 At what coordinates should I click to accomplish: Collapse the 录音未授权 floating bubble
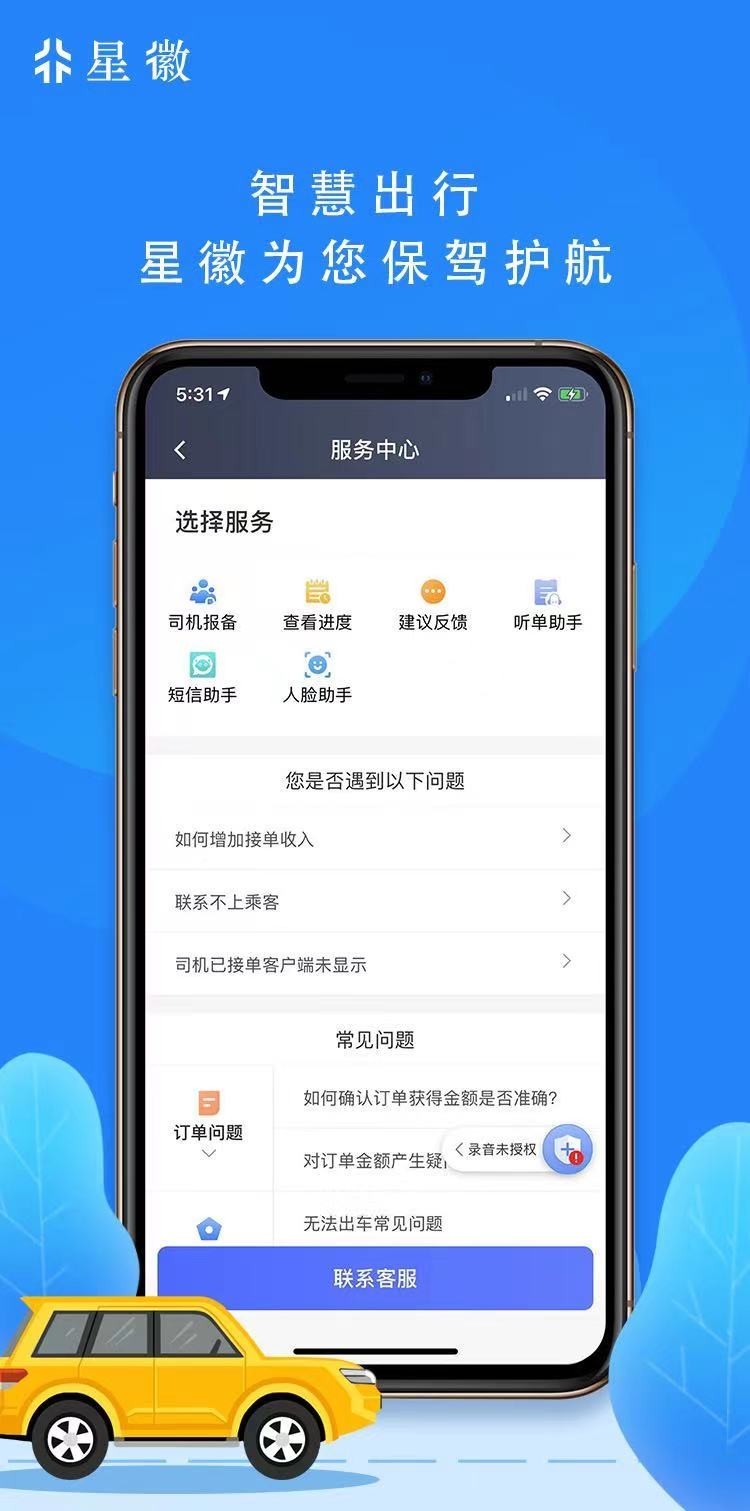click(x=461, y=1150)
